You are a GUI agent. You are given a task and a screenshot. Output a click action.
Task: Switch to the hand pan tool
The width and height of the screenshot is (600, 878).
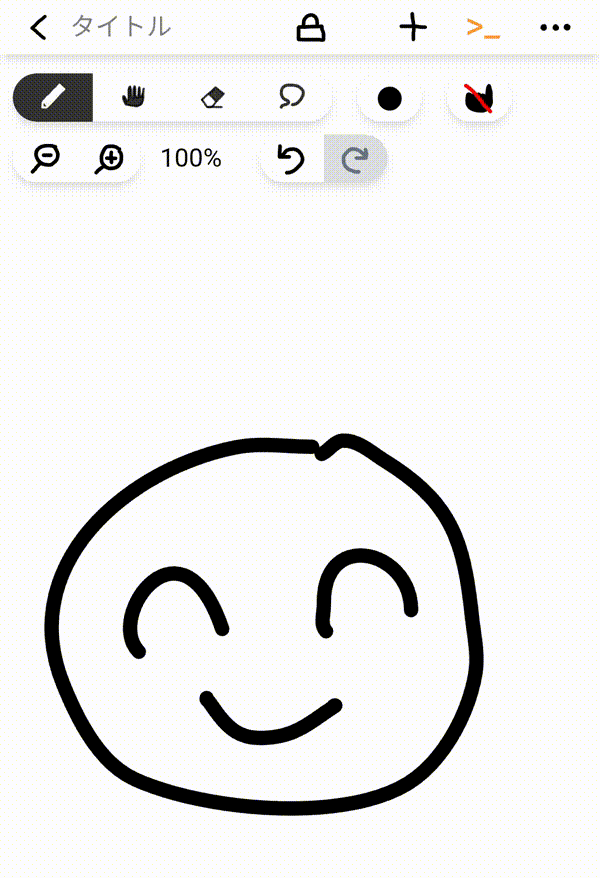[133, 98]
